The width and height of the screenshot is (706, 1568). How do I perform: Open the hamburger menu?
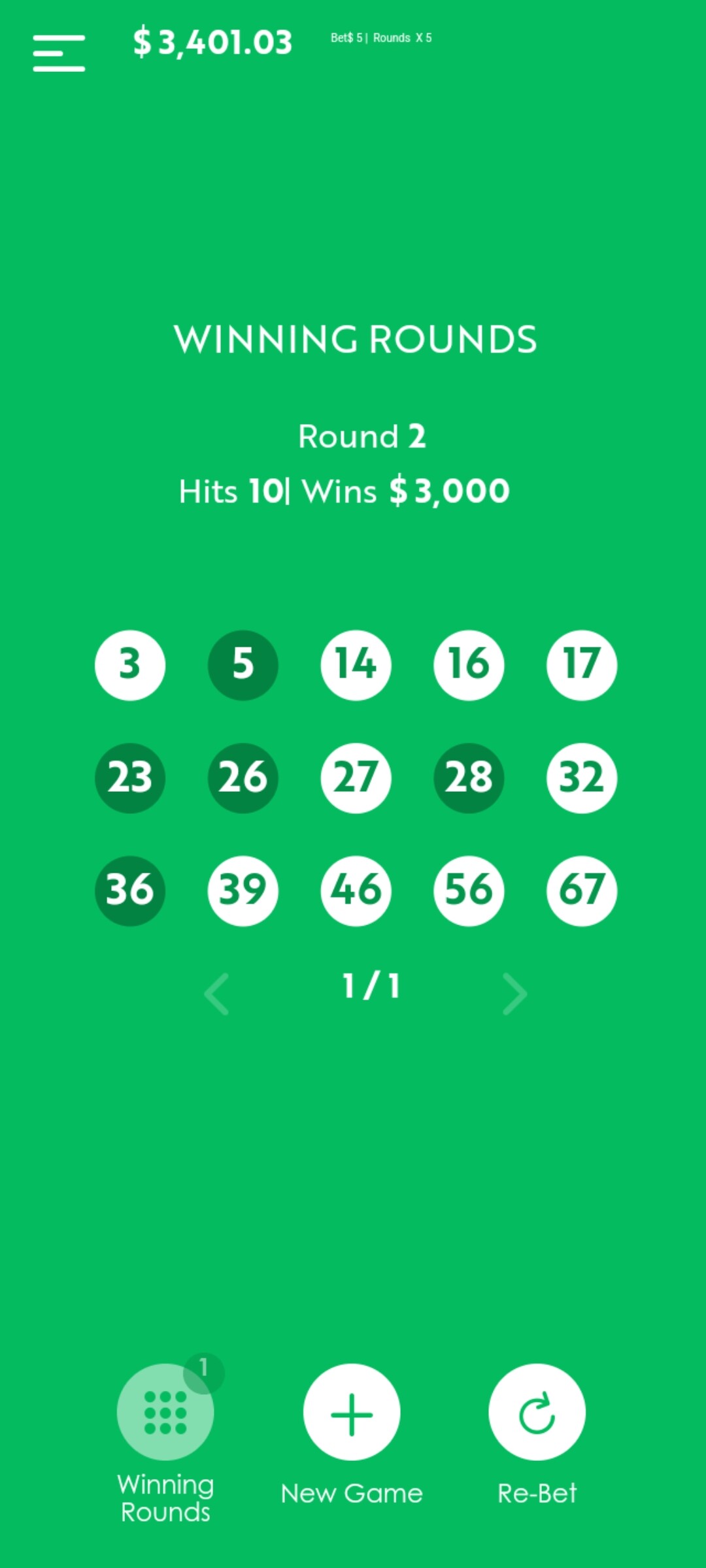[59, 53]
